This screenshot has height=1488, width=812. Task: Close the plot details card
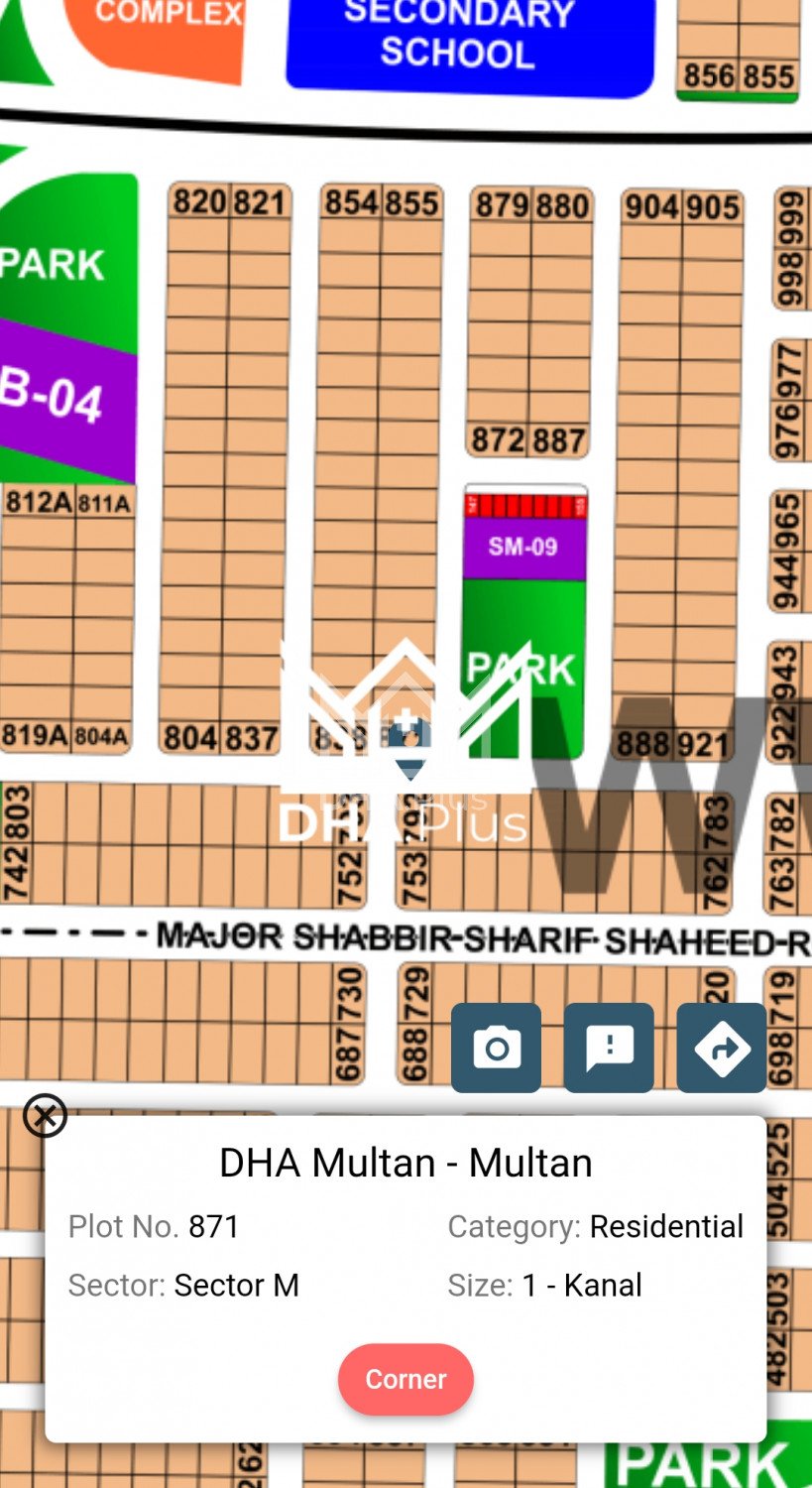coord(45,1116)
